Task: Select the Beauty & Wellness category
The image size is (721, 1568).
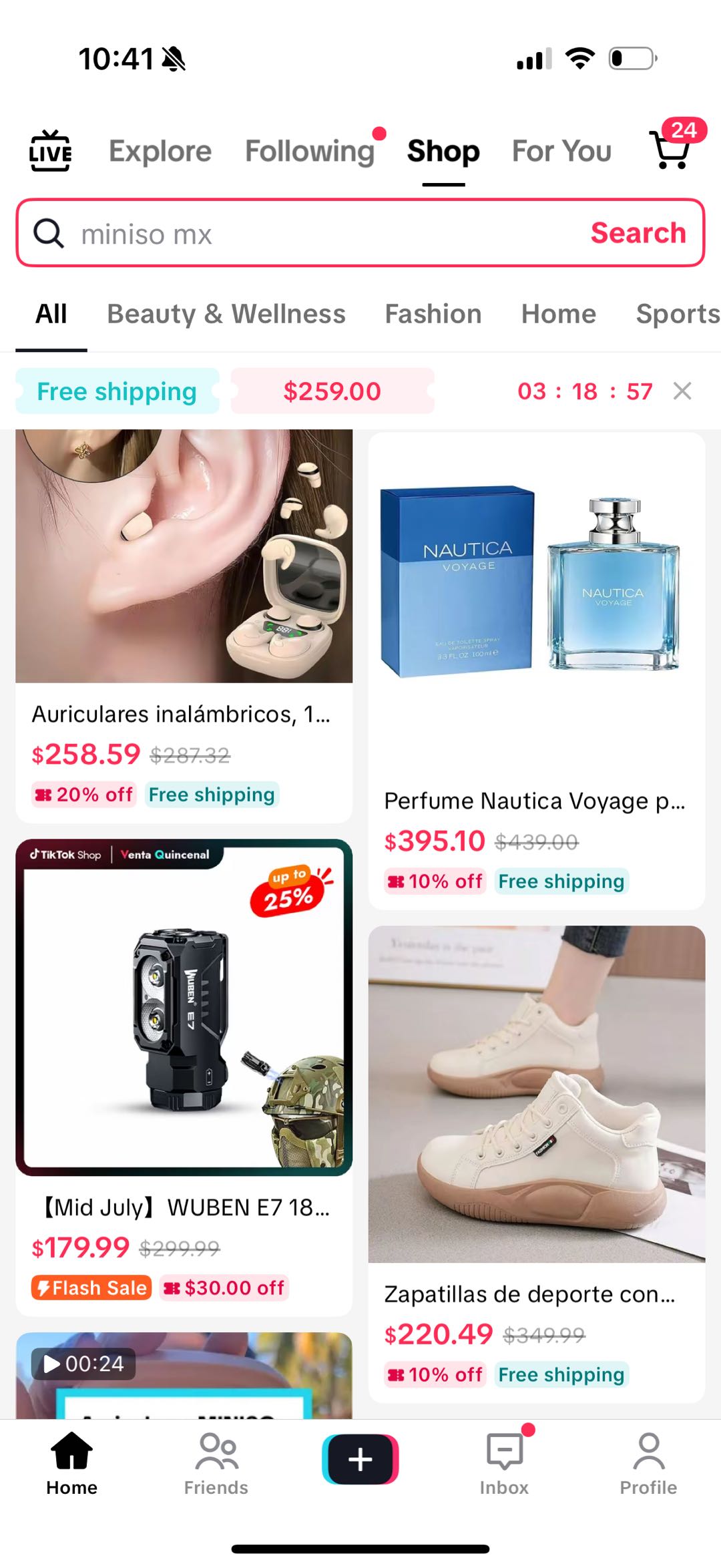Action: coord(226,314)
